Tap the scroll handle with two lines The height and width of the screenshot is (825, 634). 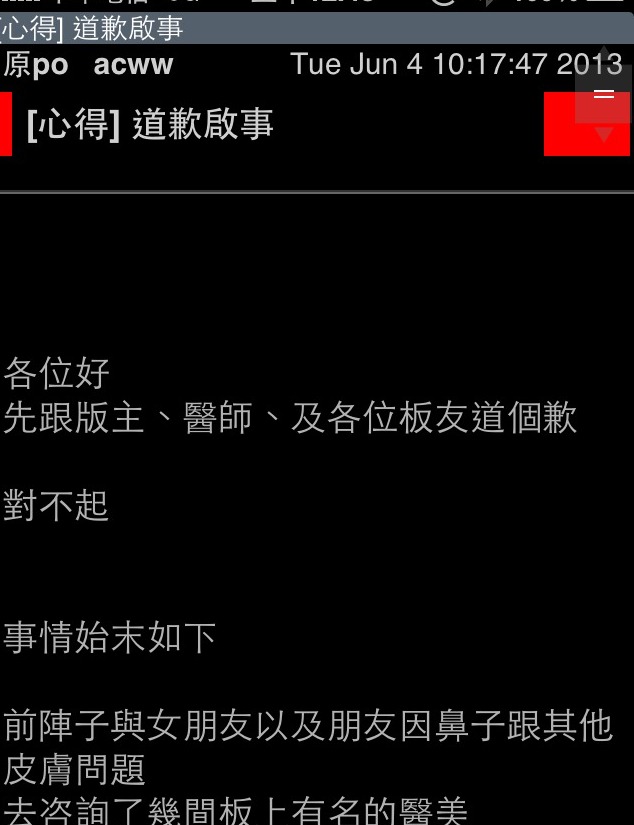click(603, 94)
